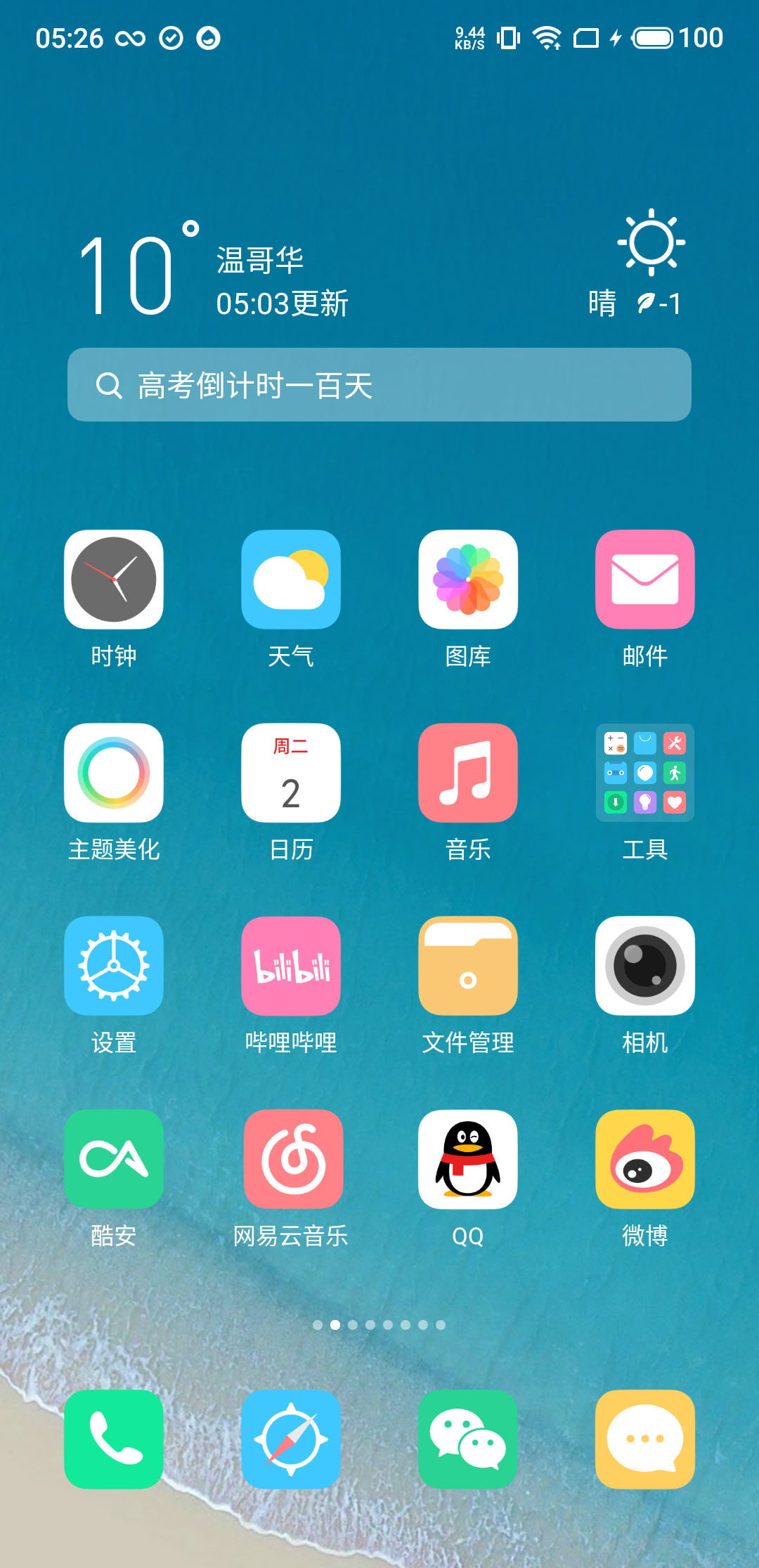Open the phone dialer in the dock
Image resolution: width=759 pixels, height=1568 pixels.
pyautogui.click(x=114, y=1439)
